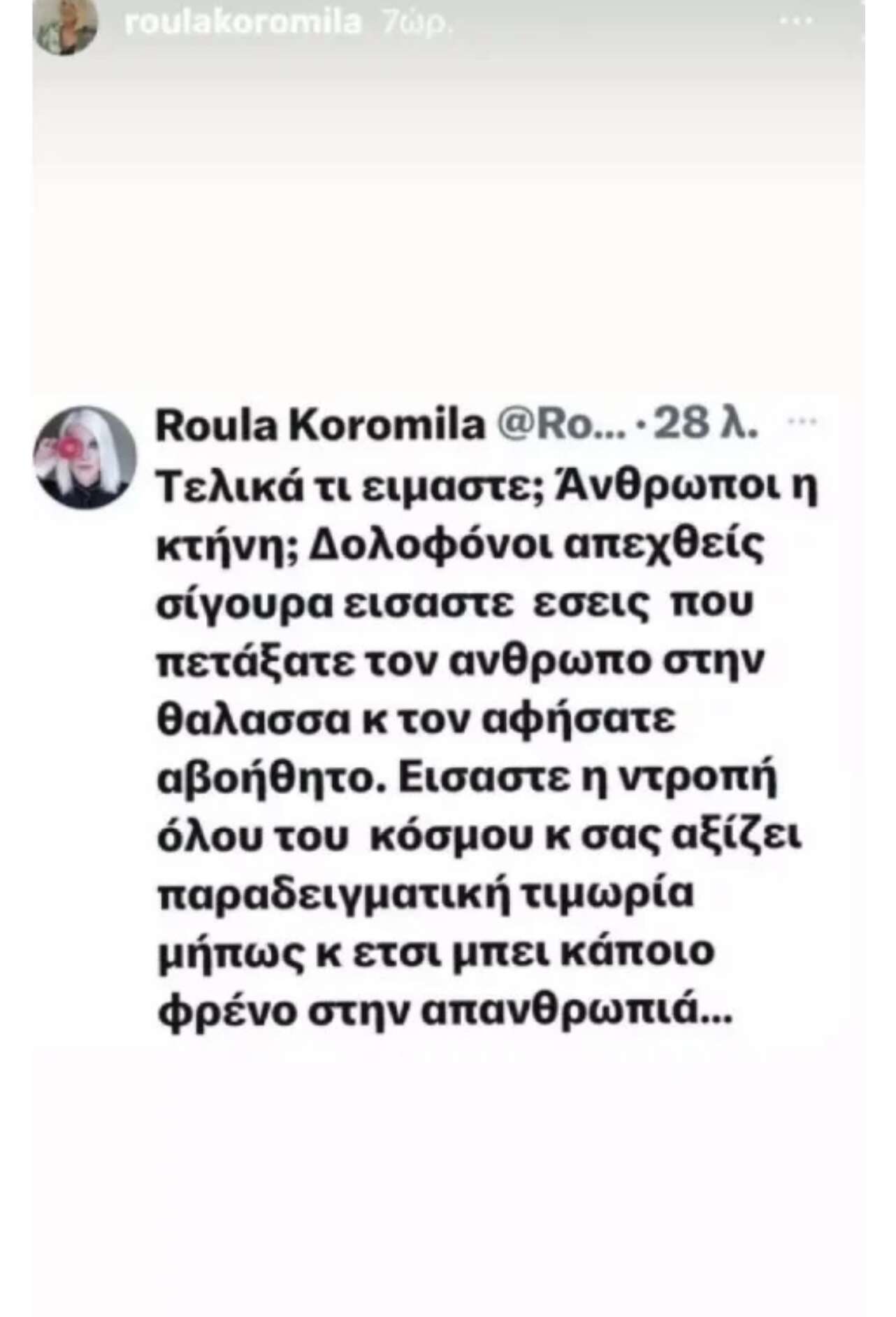Tap roulakoromila's profile picture in the story header
Image resolution: width=896 pixels, height=1317 pixels.
(x=66, y=27)
